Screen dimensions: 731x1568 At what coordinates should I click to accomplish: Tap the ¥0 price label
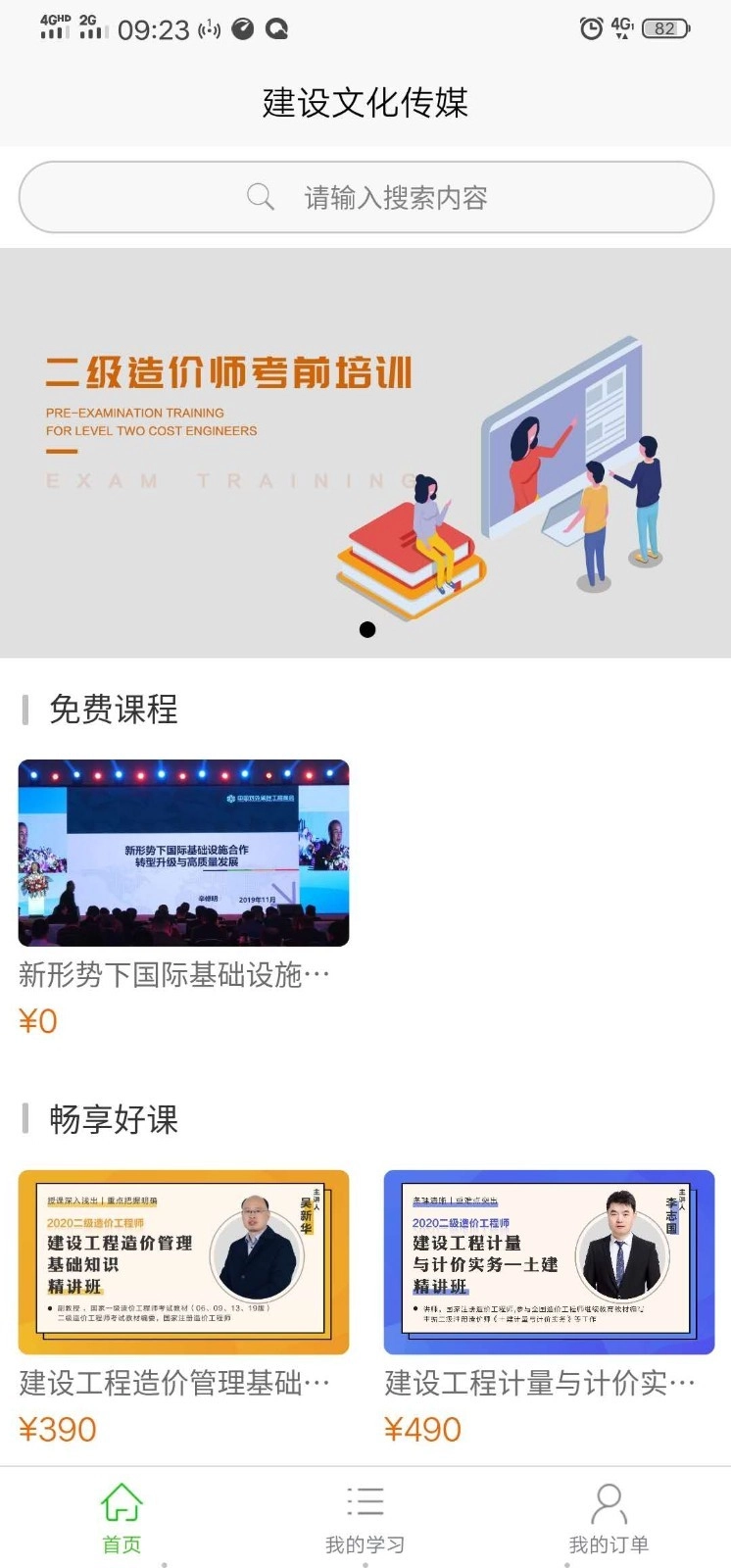pos(39,1021)
